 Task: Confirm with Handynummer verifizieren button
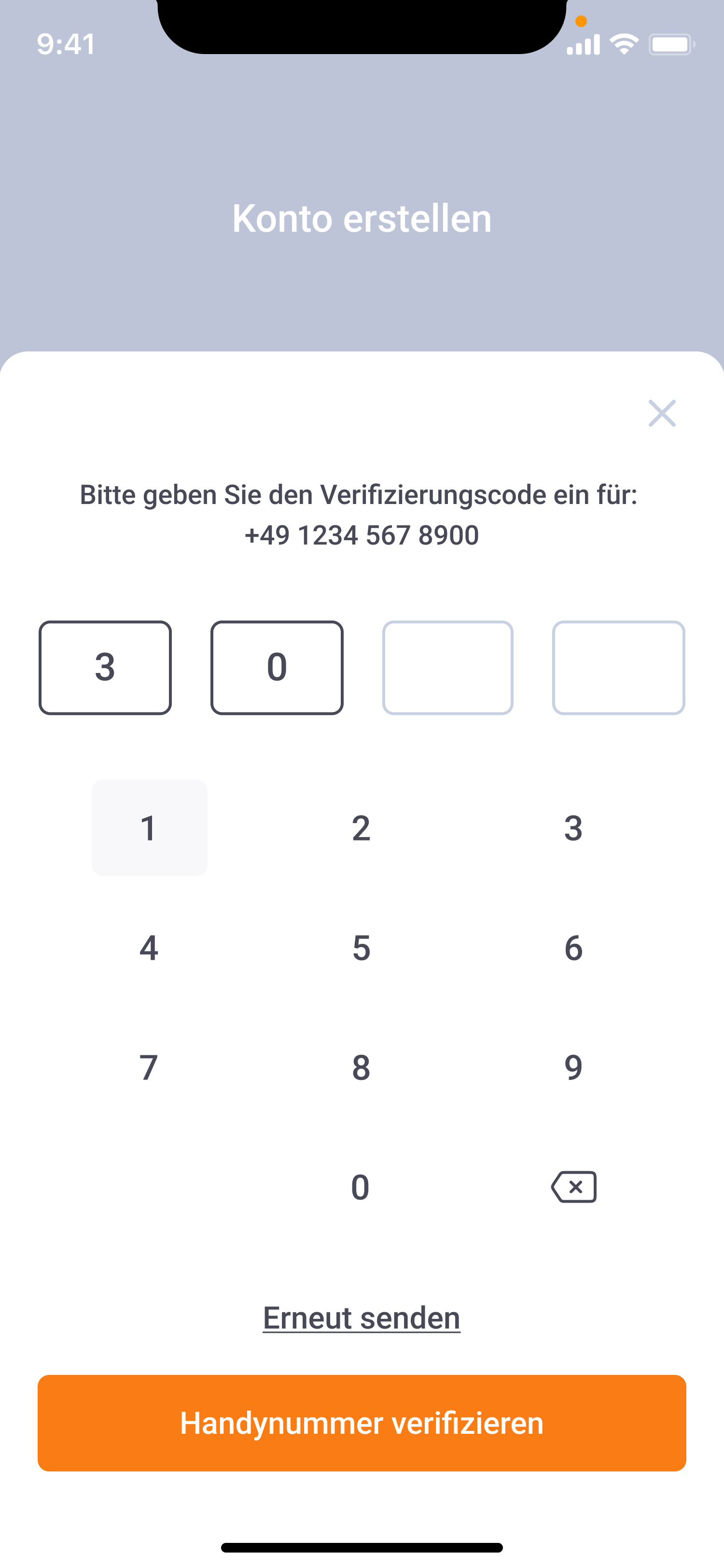click(x=362, y=1423)
